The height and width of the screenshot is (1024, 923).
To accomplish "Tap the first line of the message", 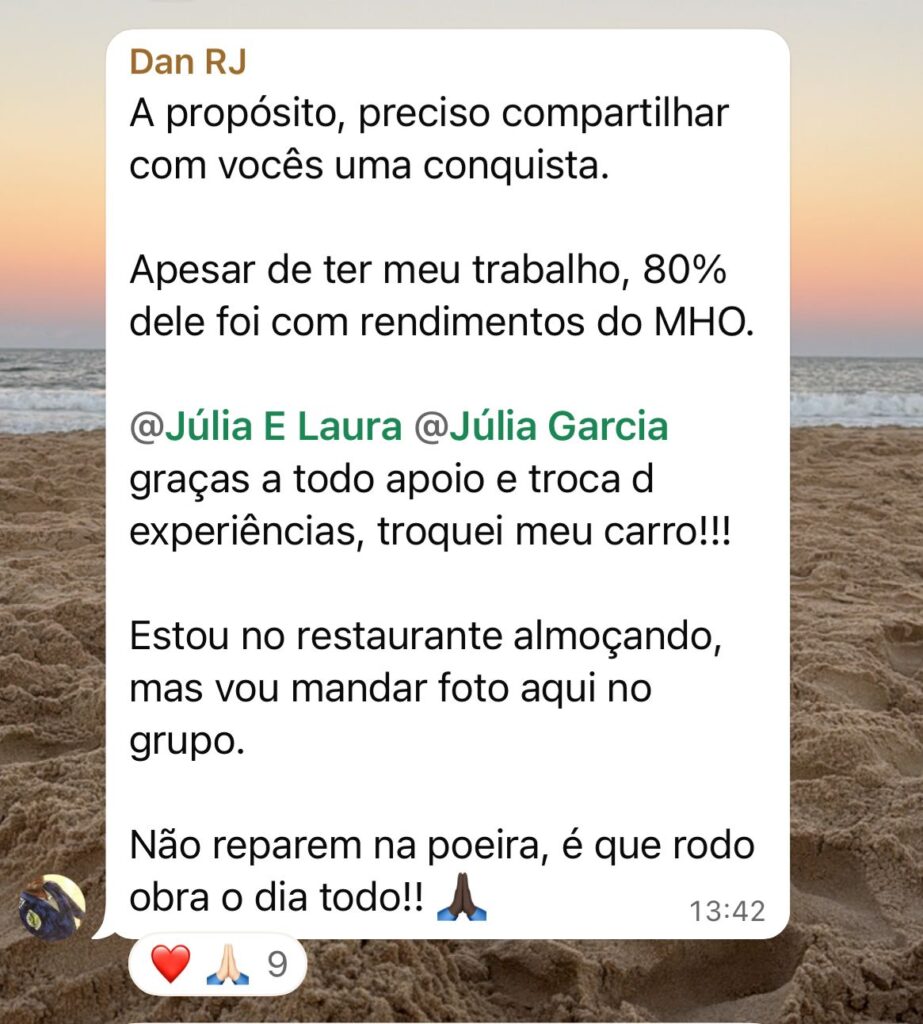I will click(430, 112).
